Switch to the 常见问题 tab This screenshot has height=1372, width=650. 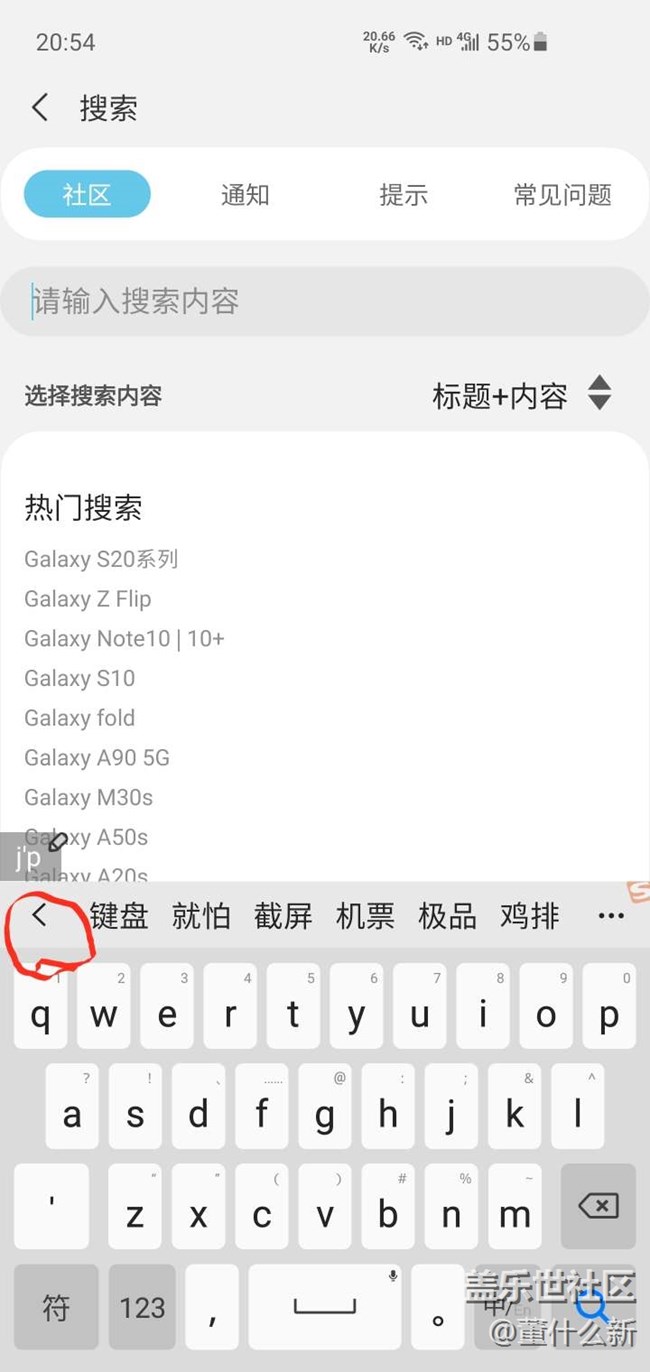tap(562, 195)
